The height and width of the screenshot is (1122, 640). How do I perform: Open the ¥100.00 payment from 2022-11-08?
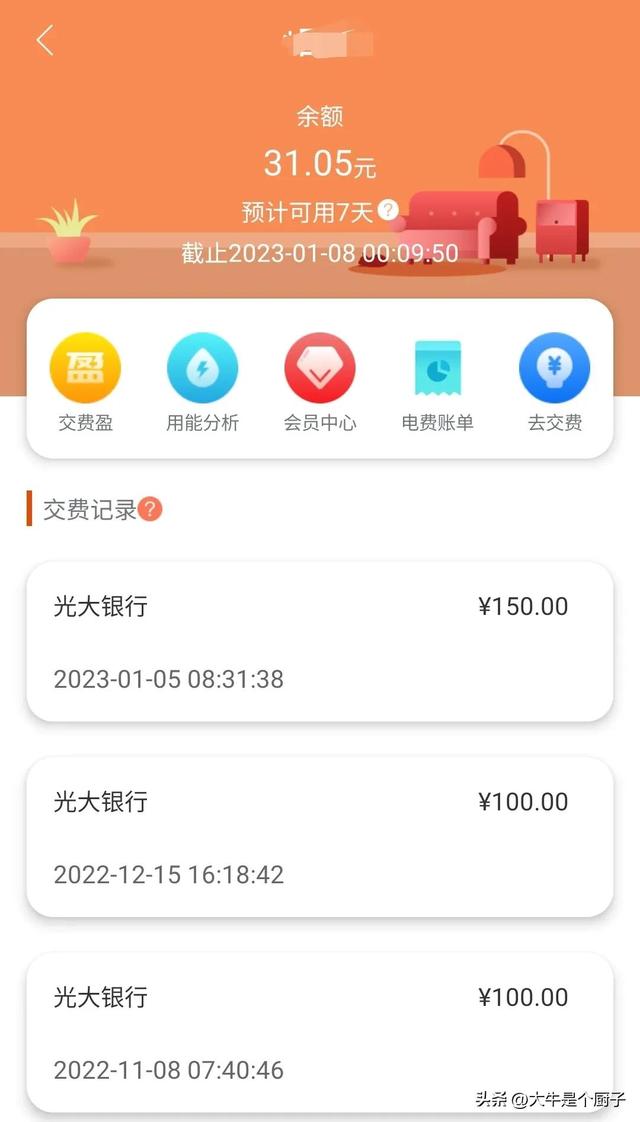pos(319,1032)
